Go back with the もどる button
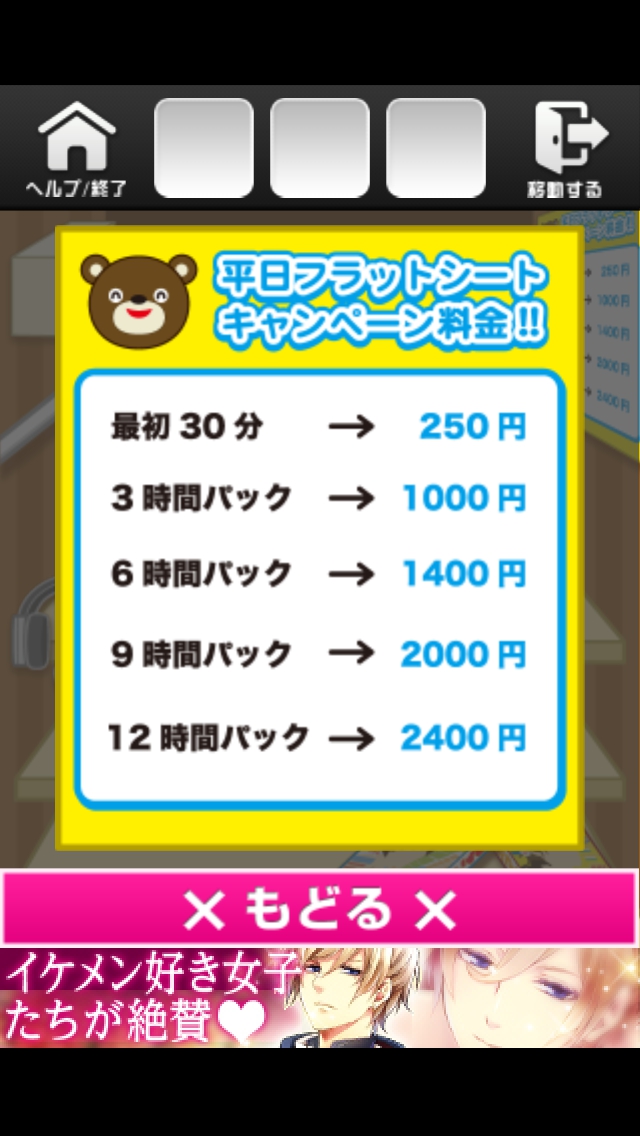This screenshot has width=640, height=1136. 320,908
